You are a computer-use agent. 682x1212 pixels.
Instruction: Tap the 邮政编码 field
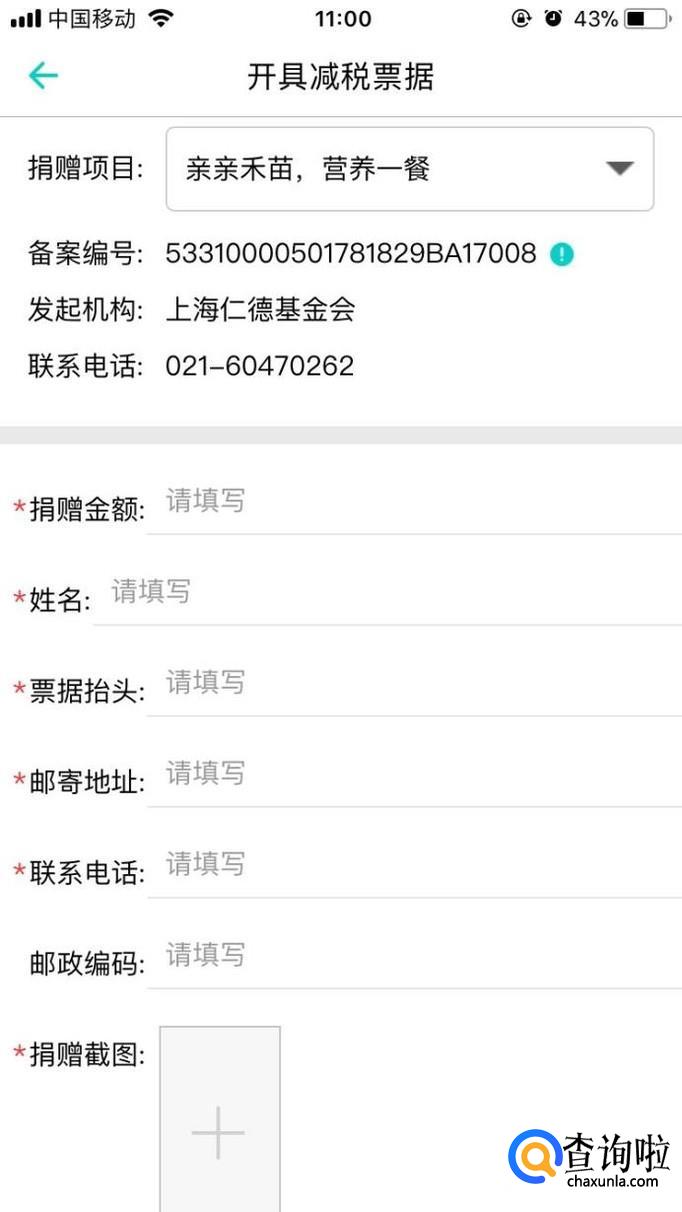tap(412, 957)
